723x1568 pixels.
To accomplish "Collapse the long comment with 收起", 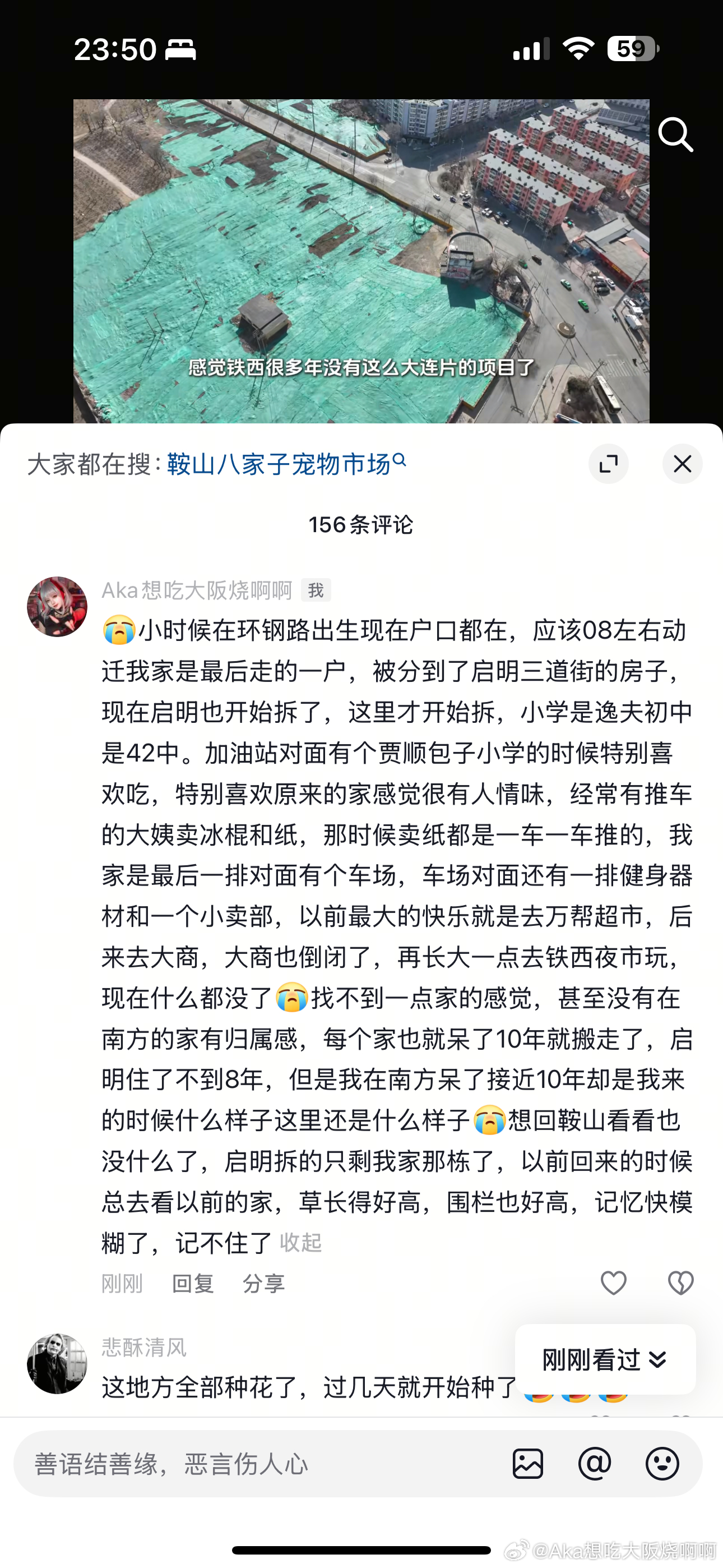I will (300, 1242).
